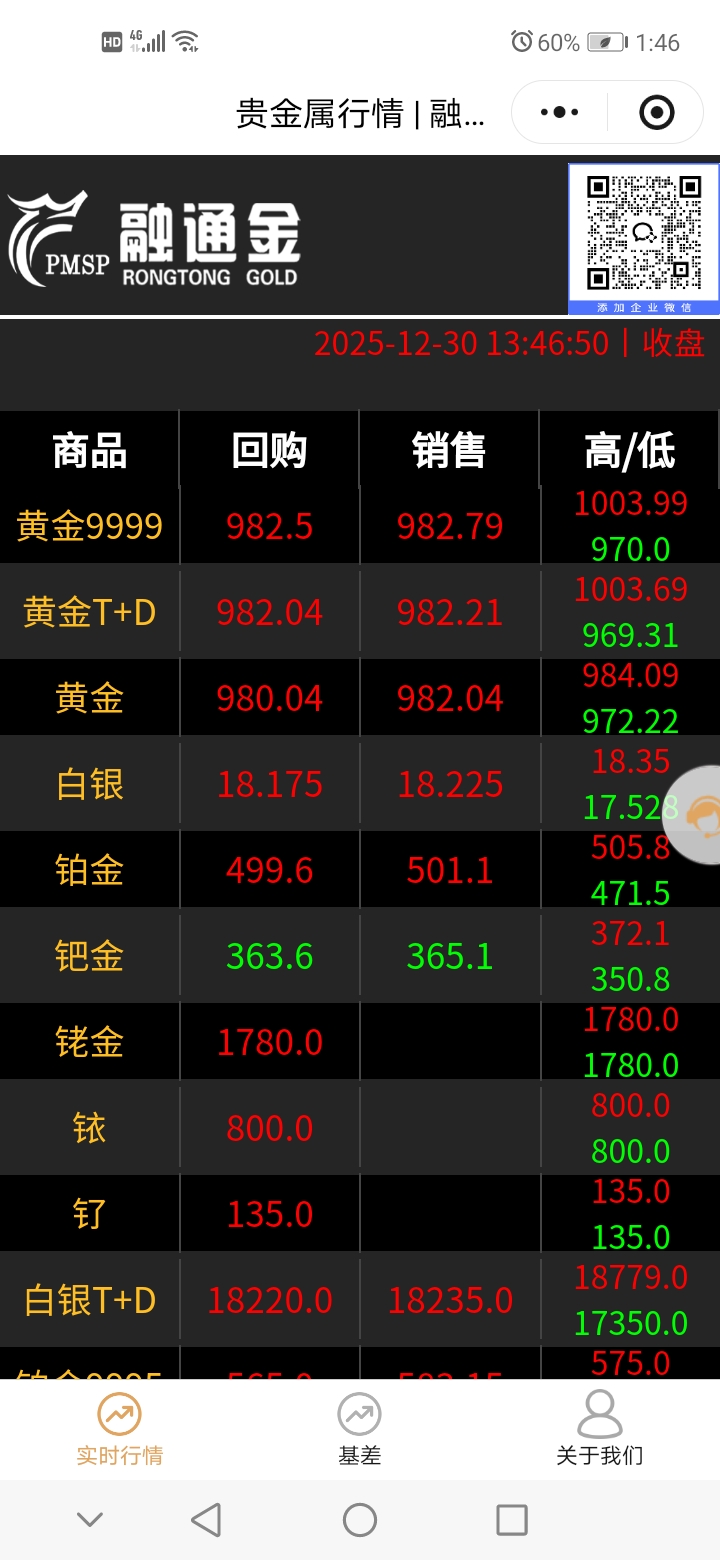Open the mini program more-options menu
Viewport: 720px width, 1560px height.
(x=559, y=112)
